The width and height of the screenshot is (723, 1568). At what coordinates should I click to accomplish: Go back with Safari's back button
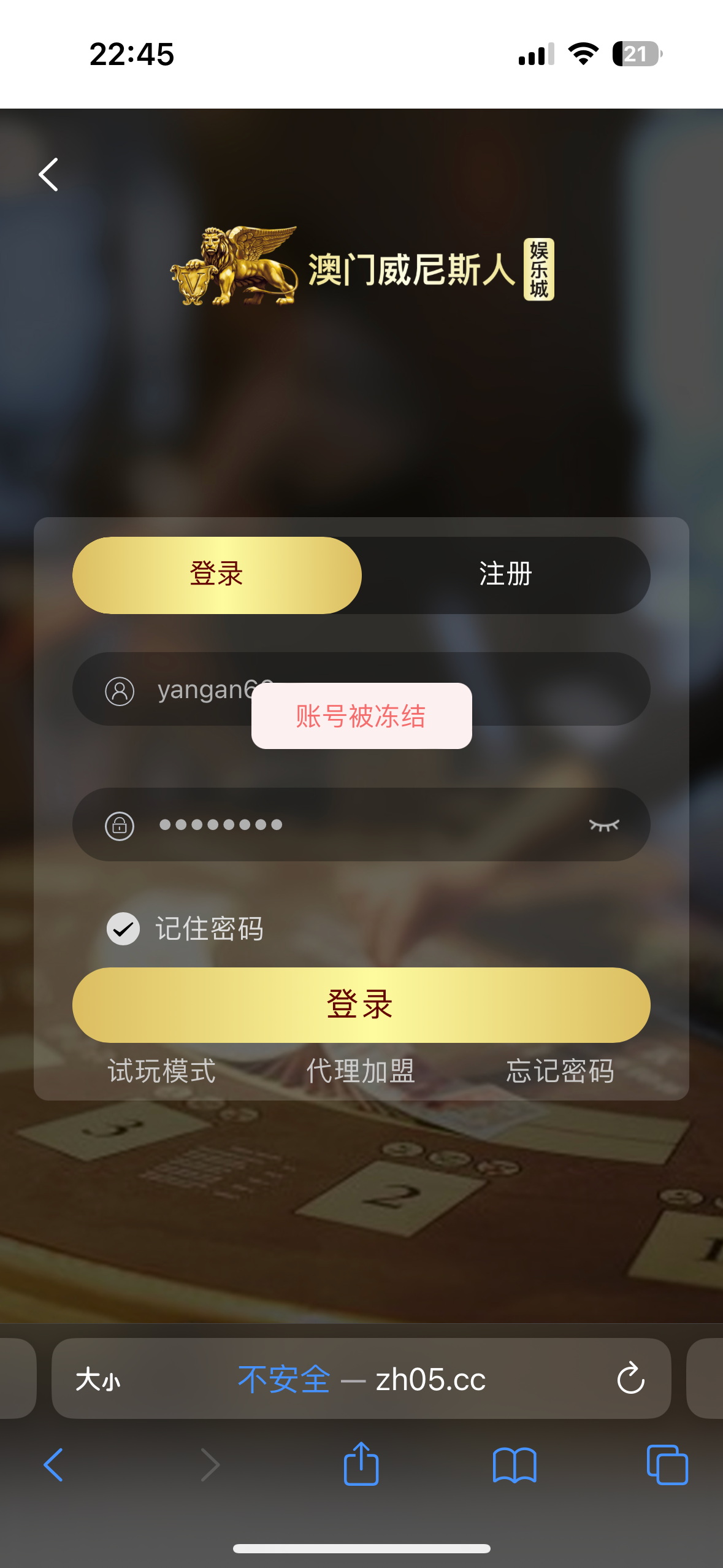click(x=53, y=1464)
